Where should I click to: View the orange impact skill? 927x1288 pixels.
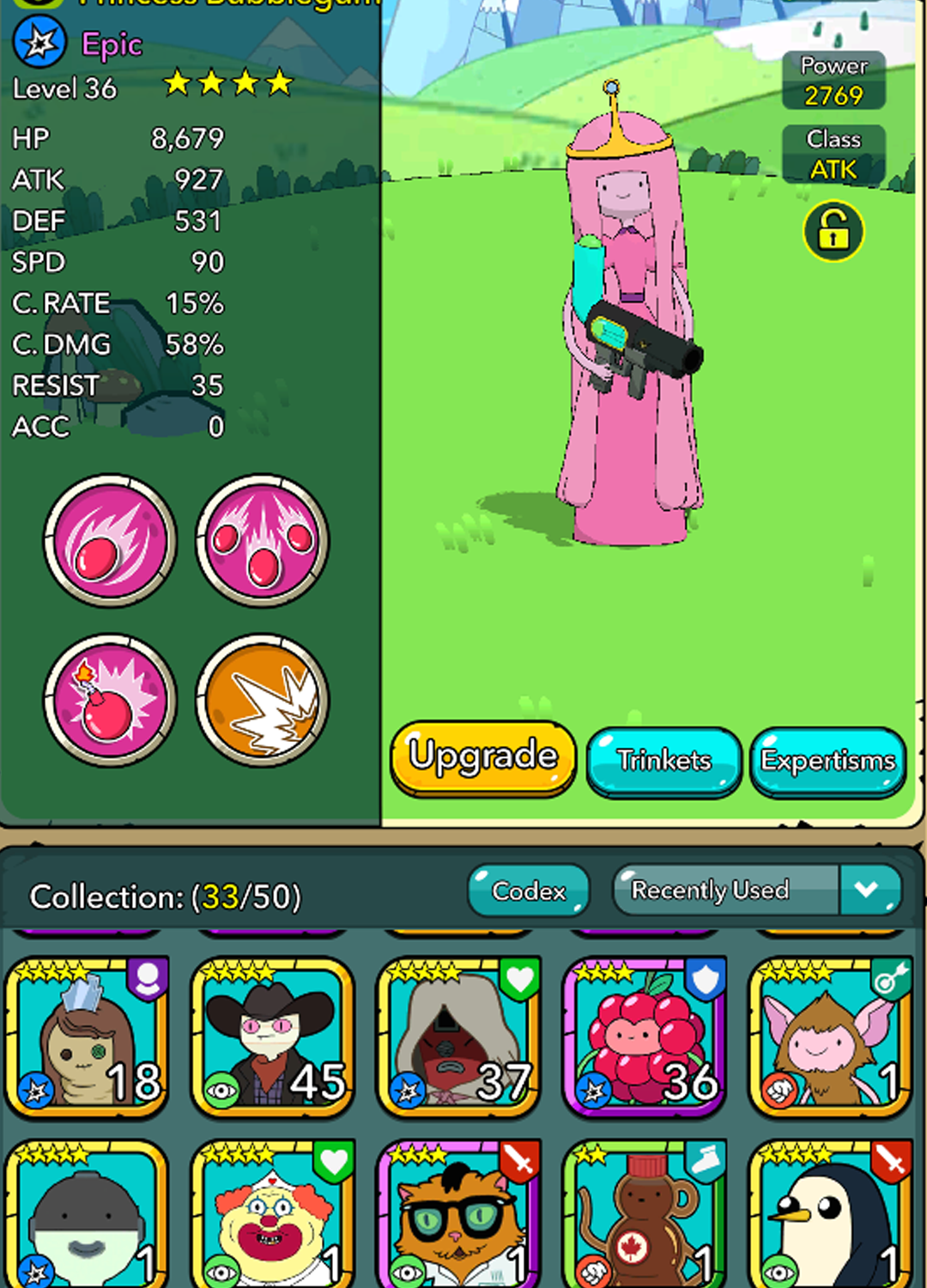coord(263,701)
